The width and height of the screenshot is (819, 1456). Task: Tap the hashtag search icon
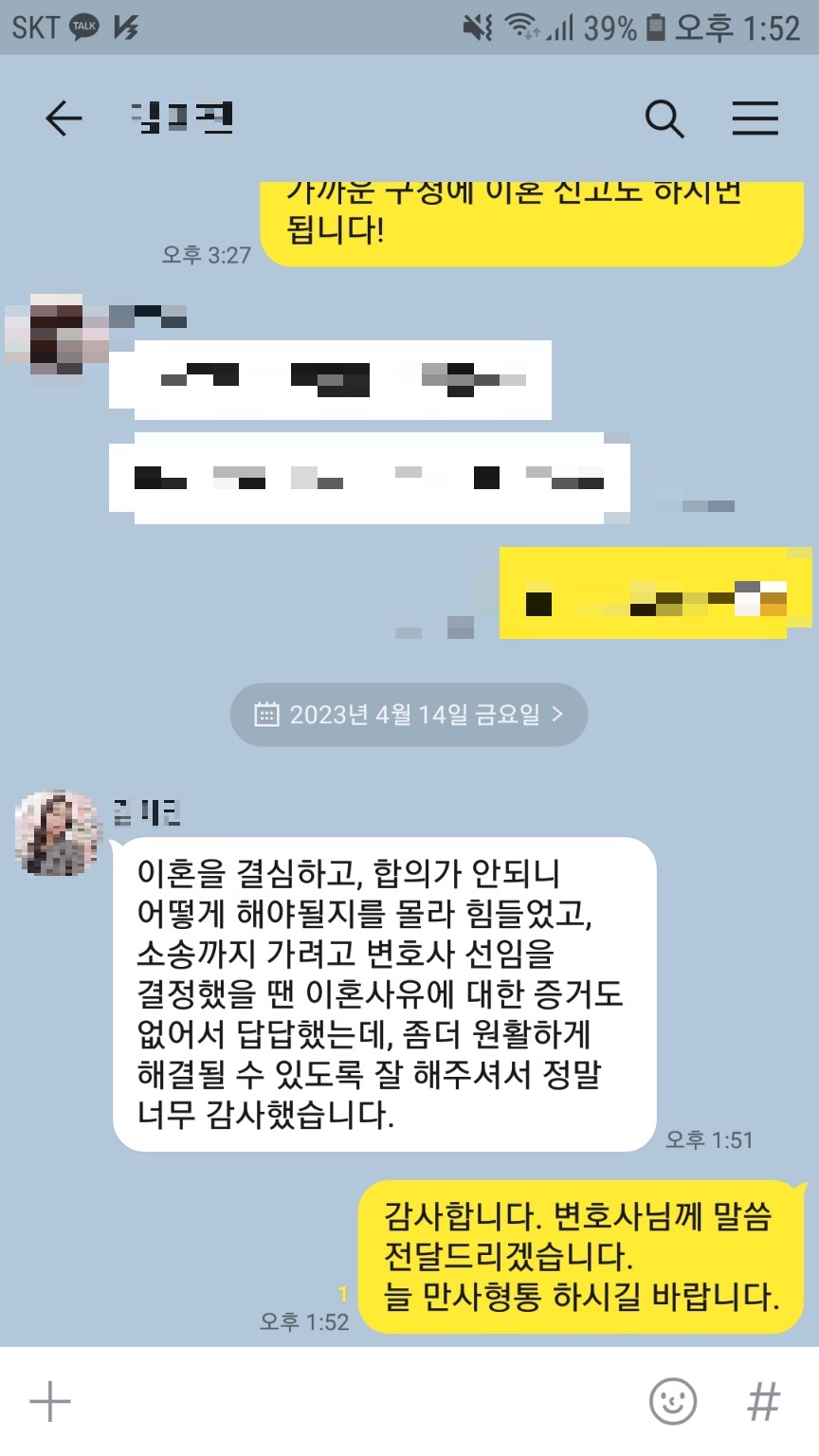(764, 1401)
